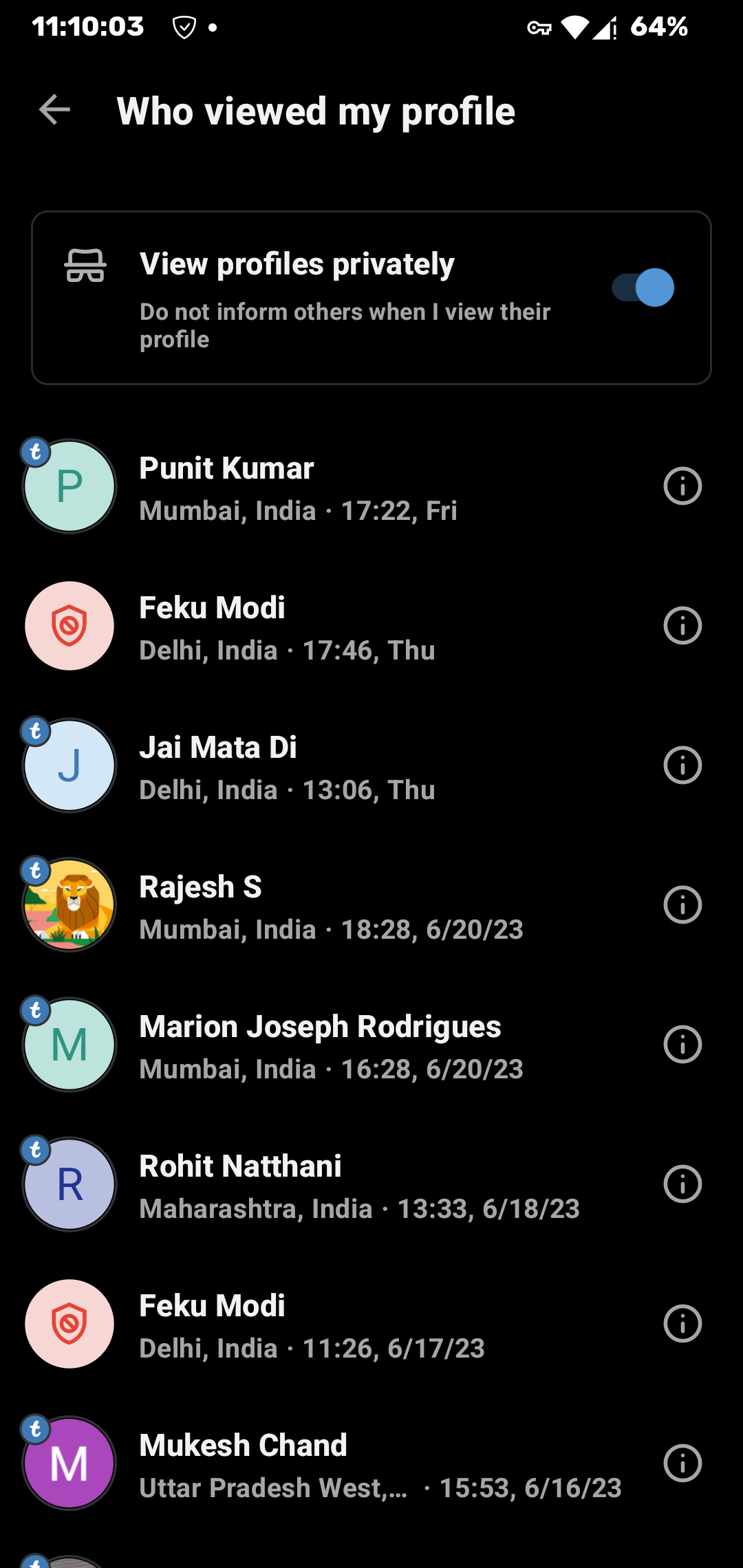Go back from Who viewed my profile
This screenshot has width=743, height=1568.
(x=55, y=110)
